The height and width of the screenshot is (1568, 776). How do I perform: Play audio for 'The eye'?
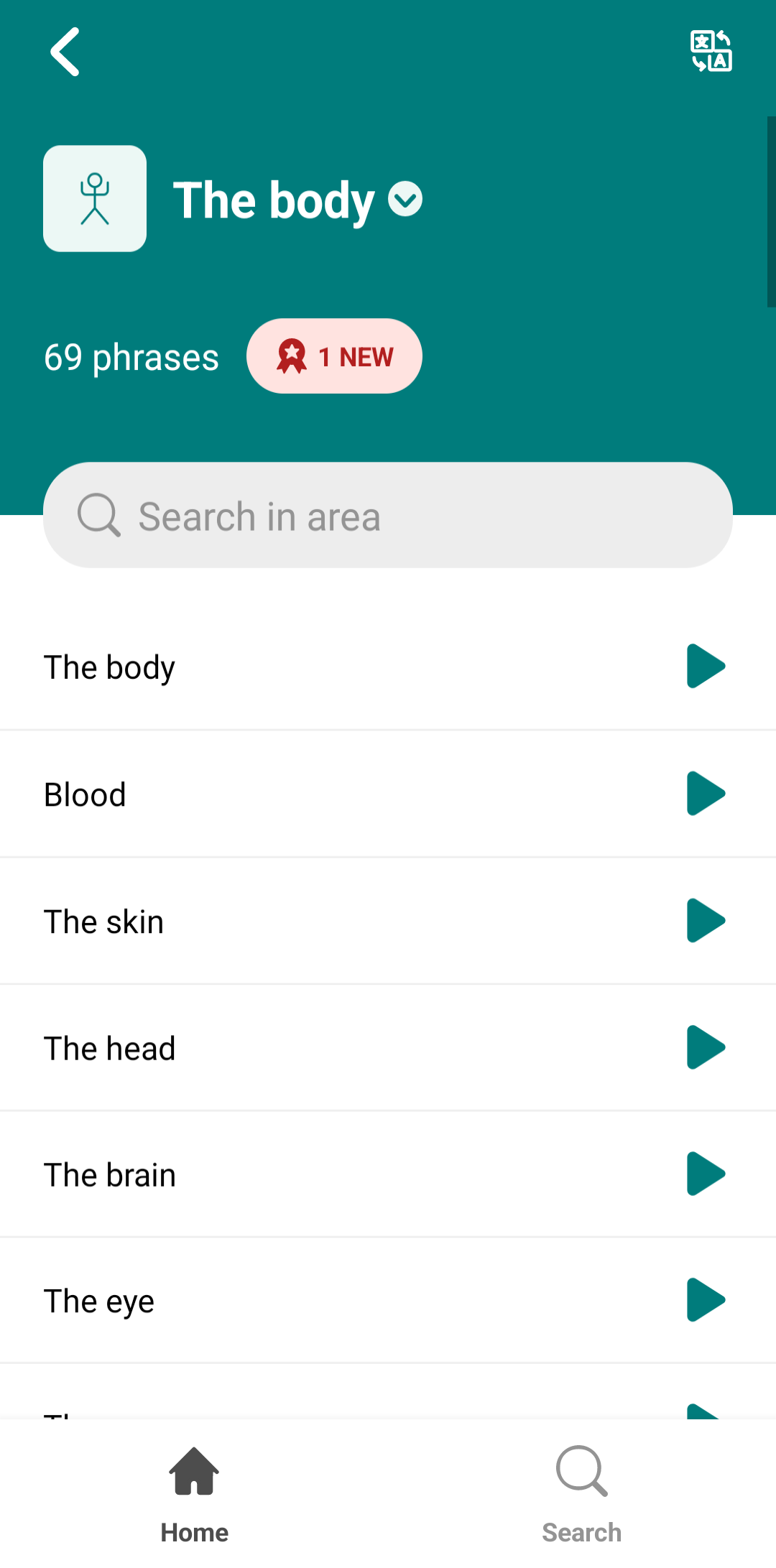coord(705,1301)
